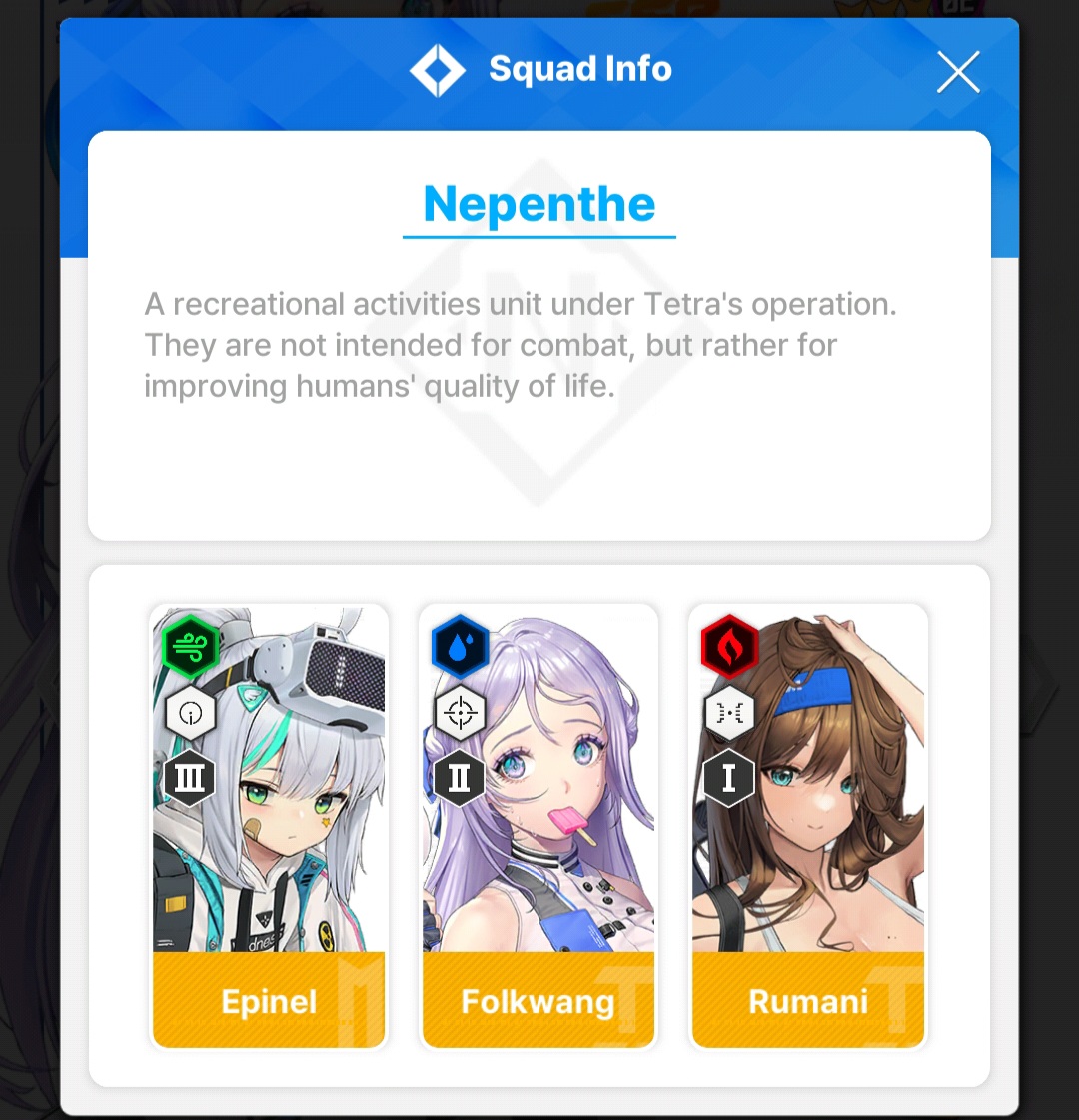Open Rumani's character card
The width and height of the screenshot is (1079, 1120).
coord(808,826)
